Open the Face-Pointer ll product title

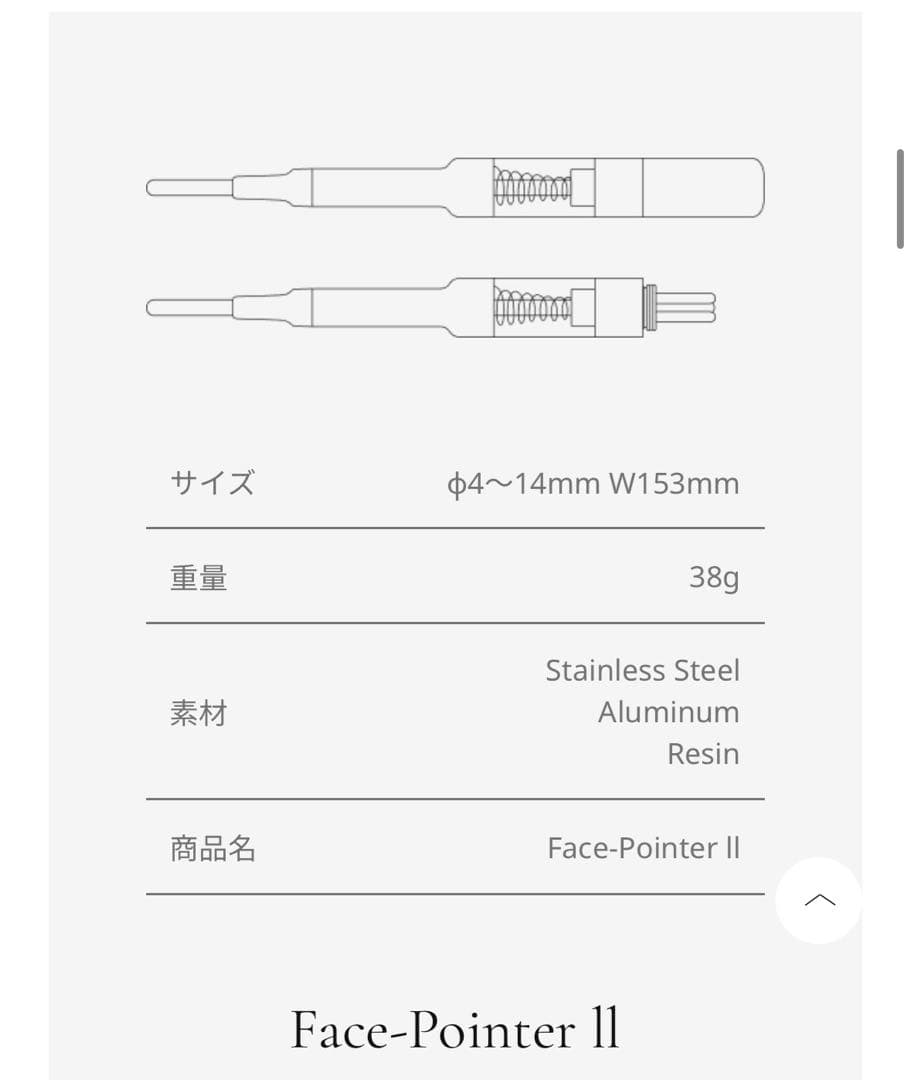[455, 1028]
